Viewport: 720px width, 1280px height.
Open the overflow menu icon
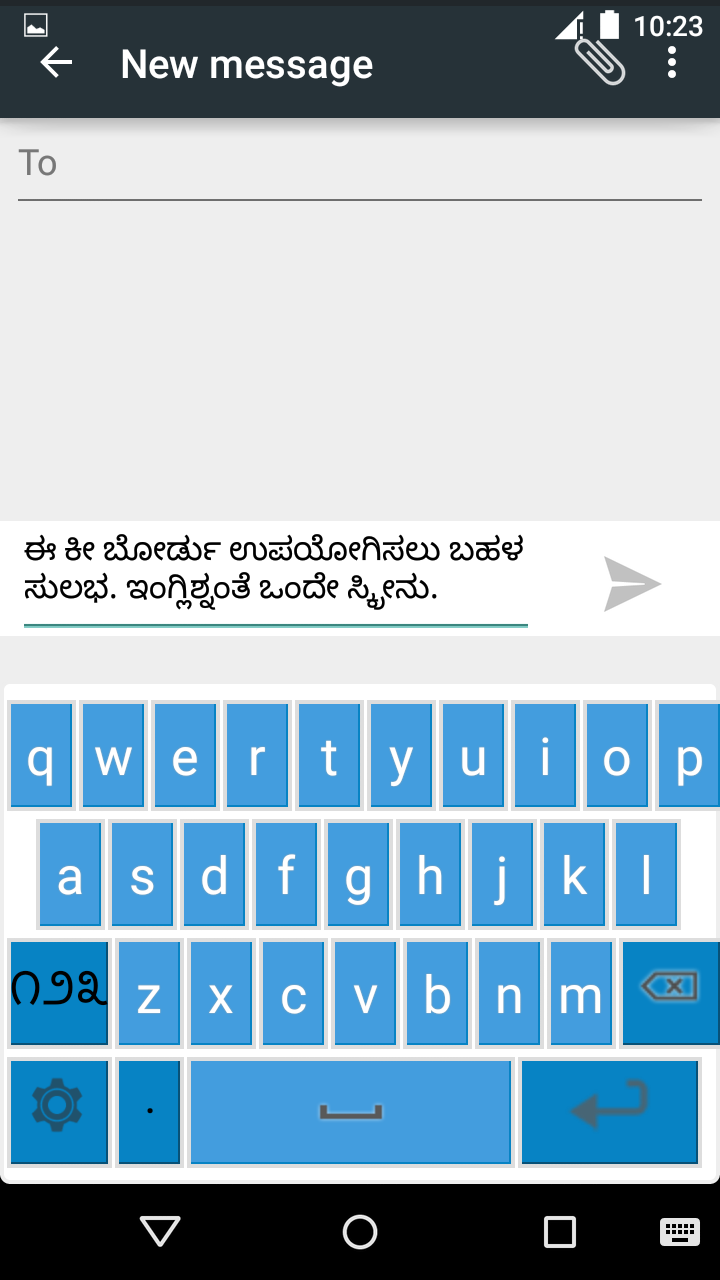(x=671, y=63)
